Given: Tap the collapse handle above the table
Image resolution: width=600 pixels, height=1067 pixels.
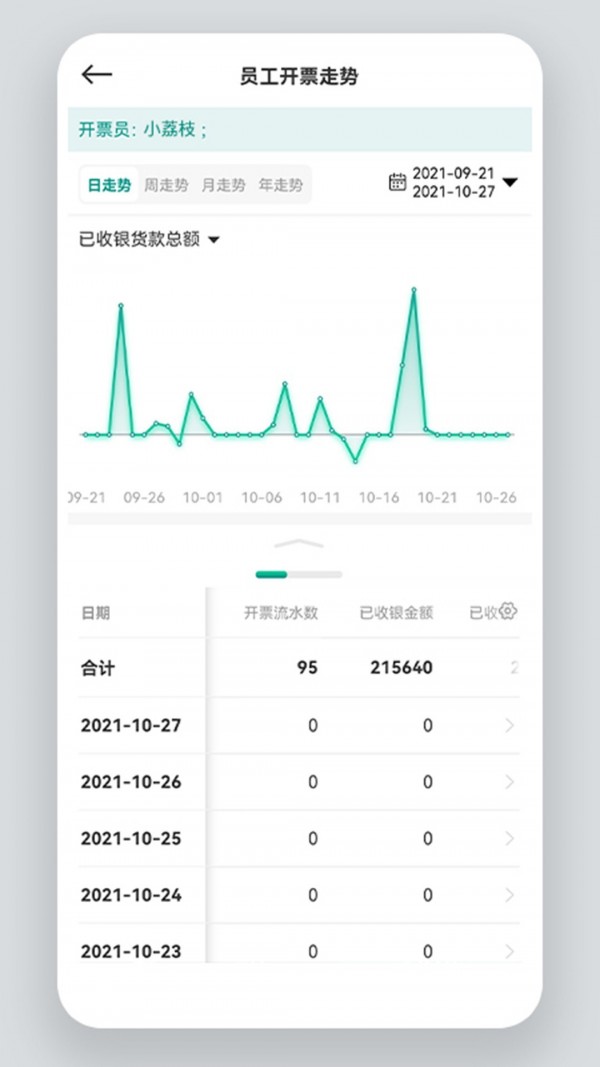Looking at the screenshot, I should click(299, 543).
